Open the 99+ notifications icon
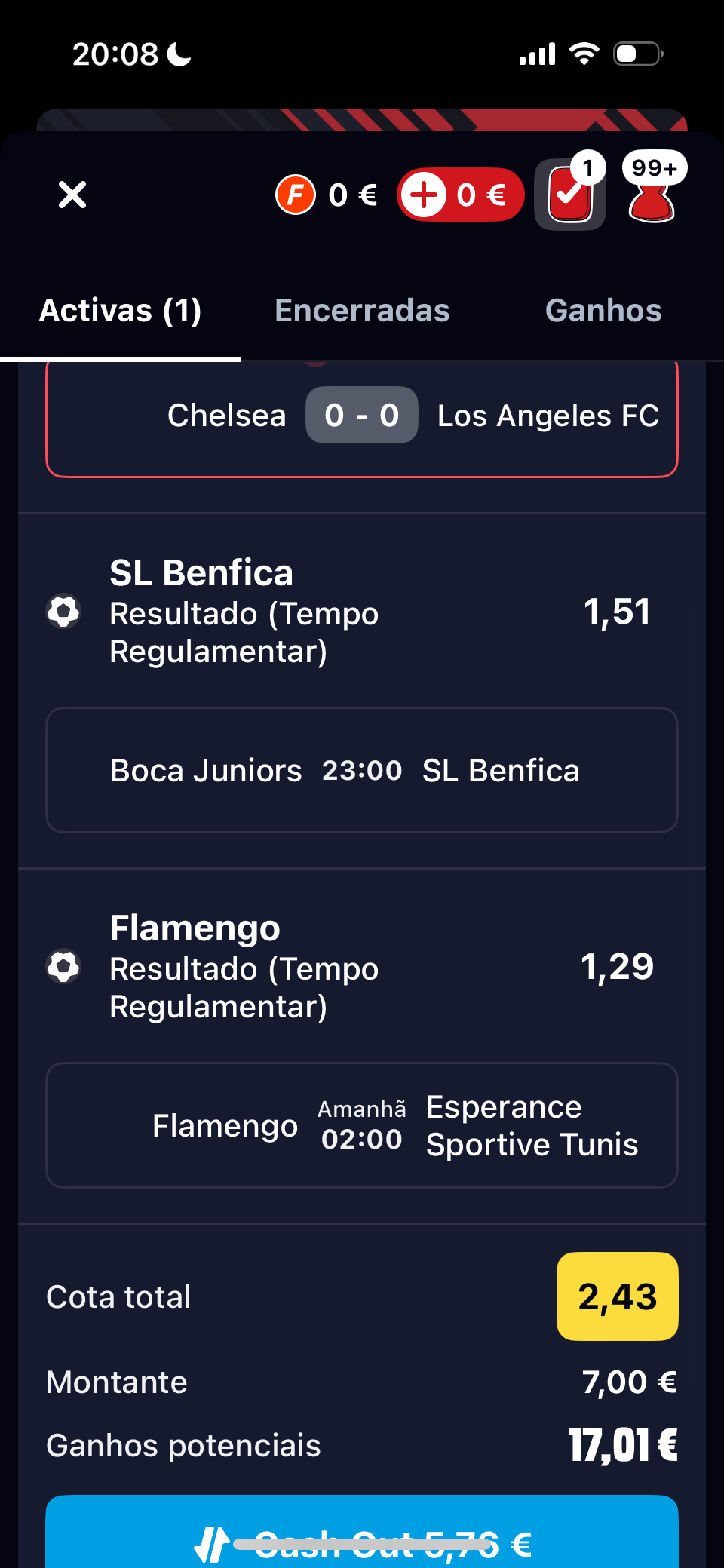This screenshot has width=724, height=1568. tap(652, 189)
